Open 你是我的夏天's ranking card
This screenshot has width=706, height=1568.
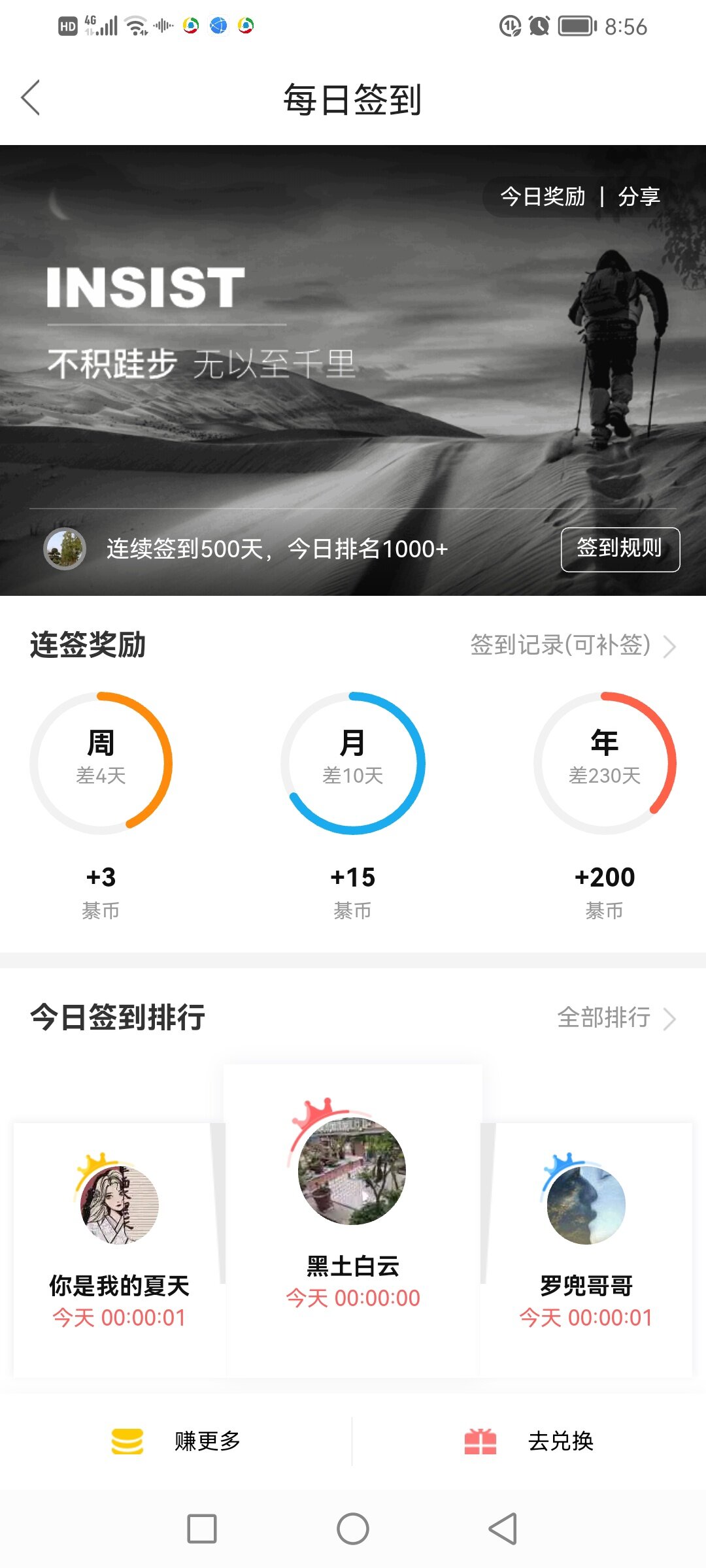(119, 1248)
